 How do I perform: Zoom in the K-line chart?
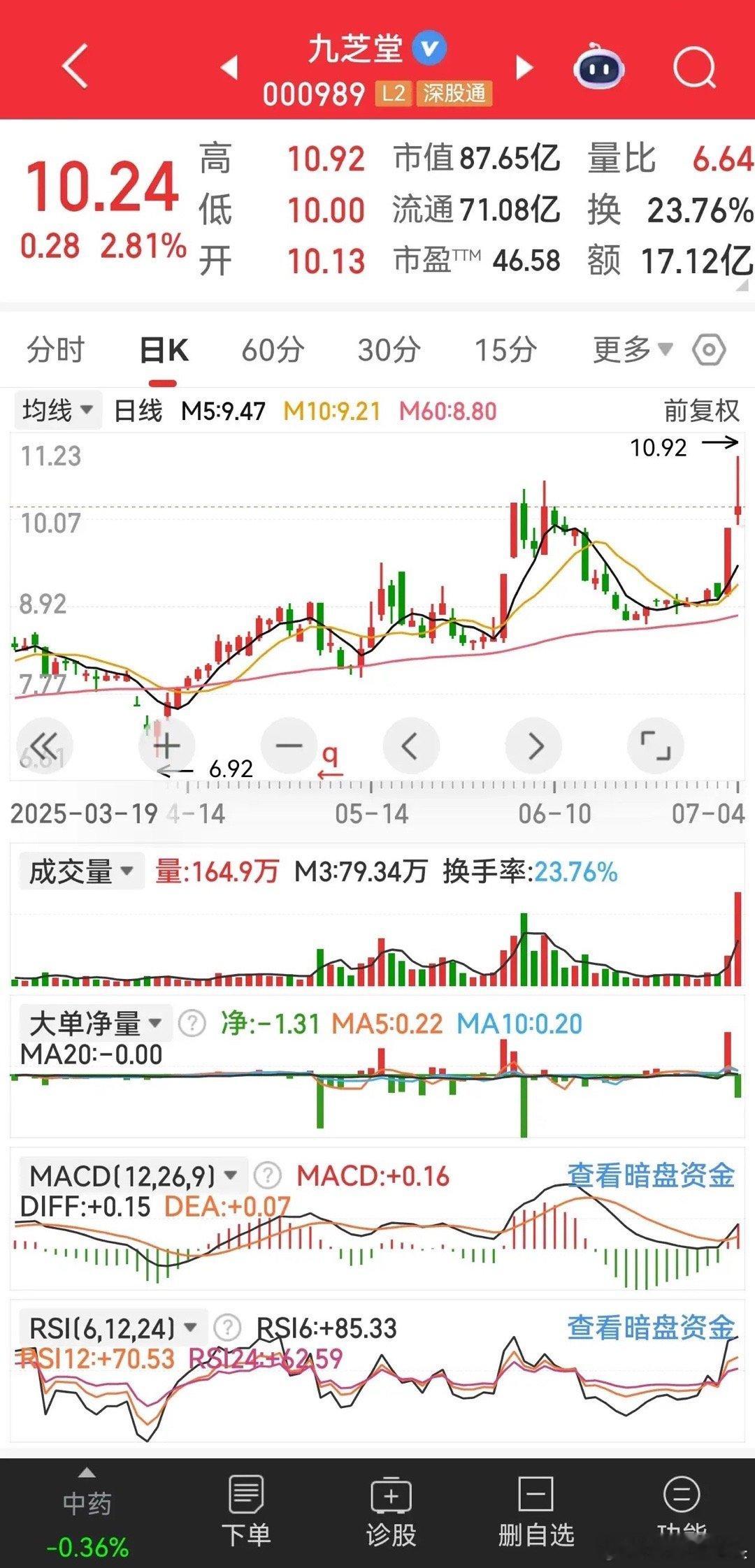167,746
